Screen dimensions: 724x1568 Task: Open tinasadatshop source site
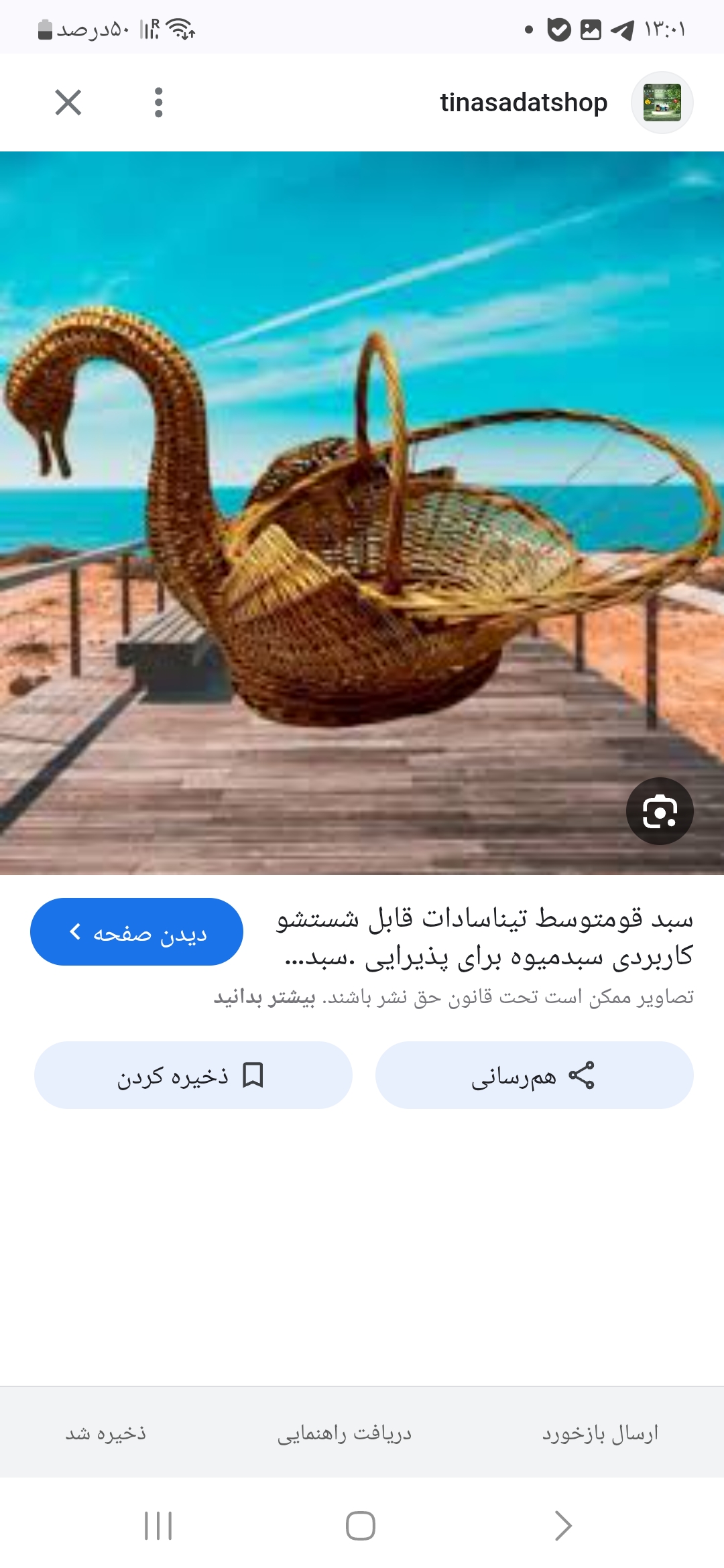(x=524, y=103)
